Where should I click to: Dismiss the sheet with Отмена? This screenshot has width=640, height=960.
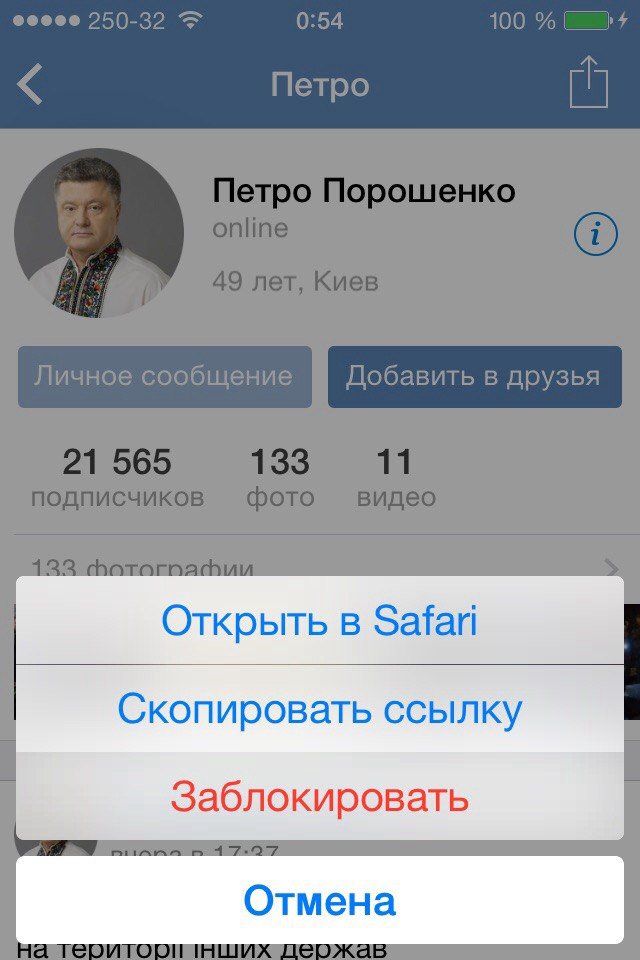click(x=320, y=900)
